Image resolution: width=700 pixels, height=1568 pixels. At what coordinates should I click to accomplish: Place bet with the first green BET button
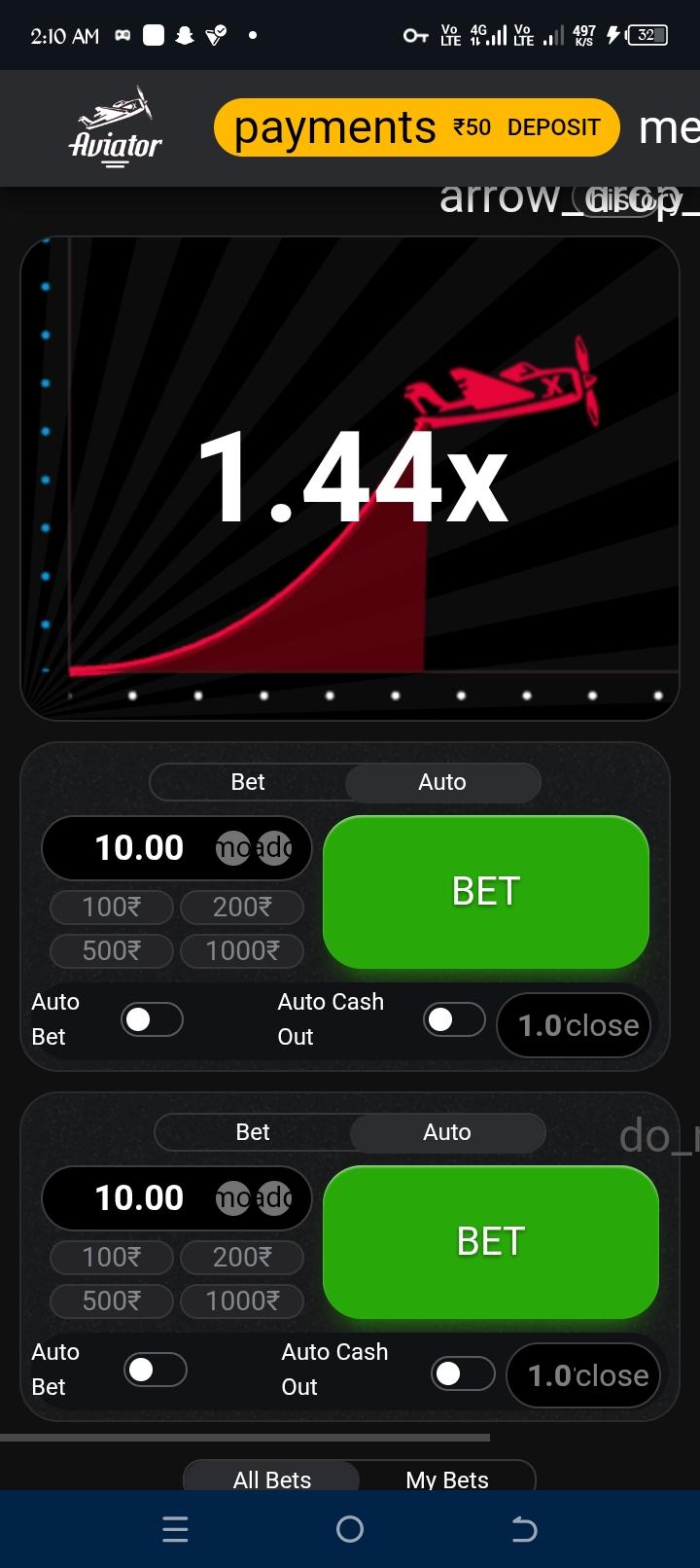(485, 891)
